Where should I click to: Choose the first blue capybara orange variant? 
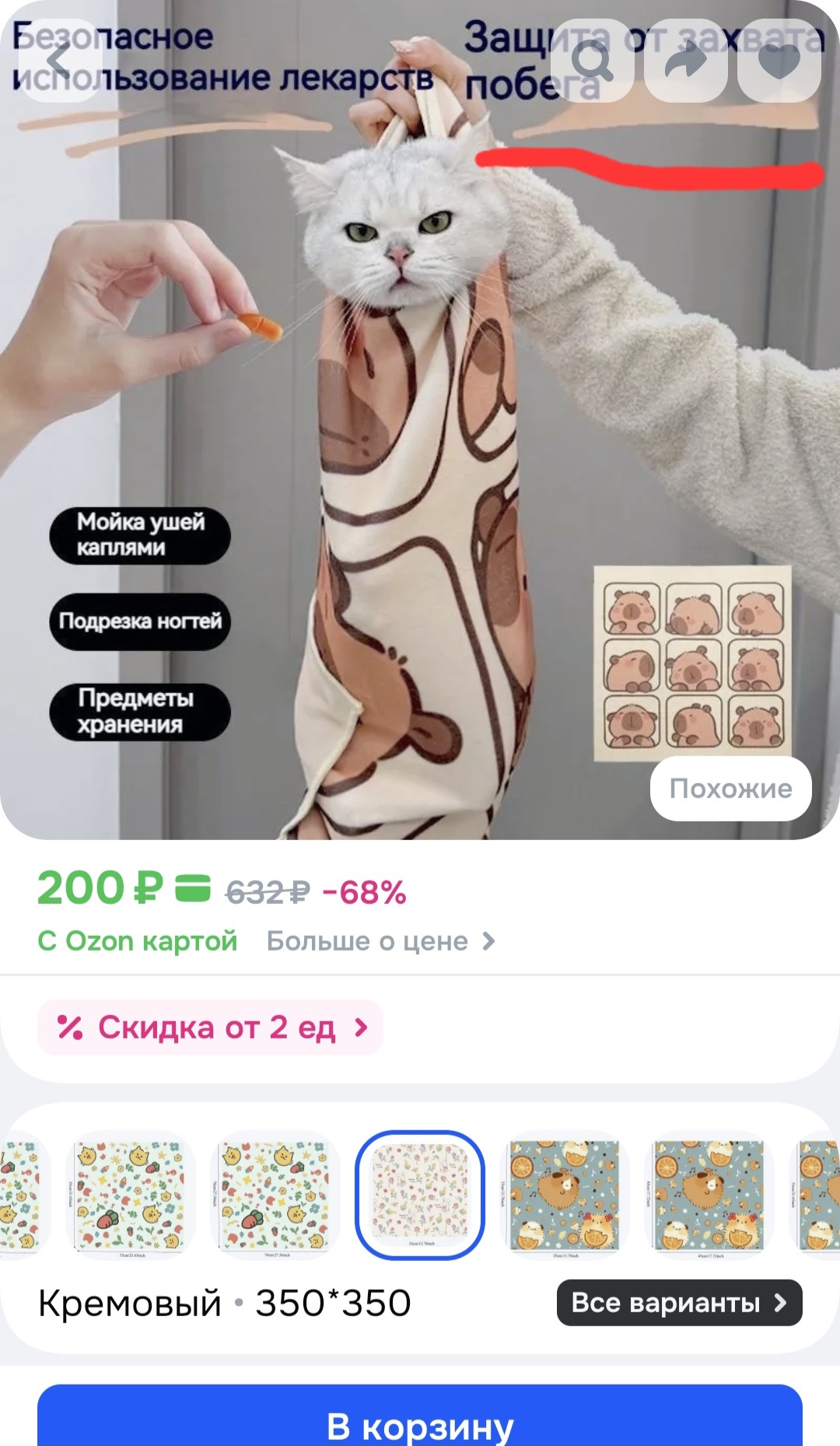(x=564, y=1195)
